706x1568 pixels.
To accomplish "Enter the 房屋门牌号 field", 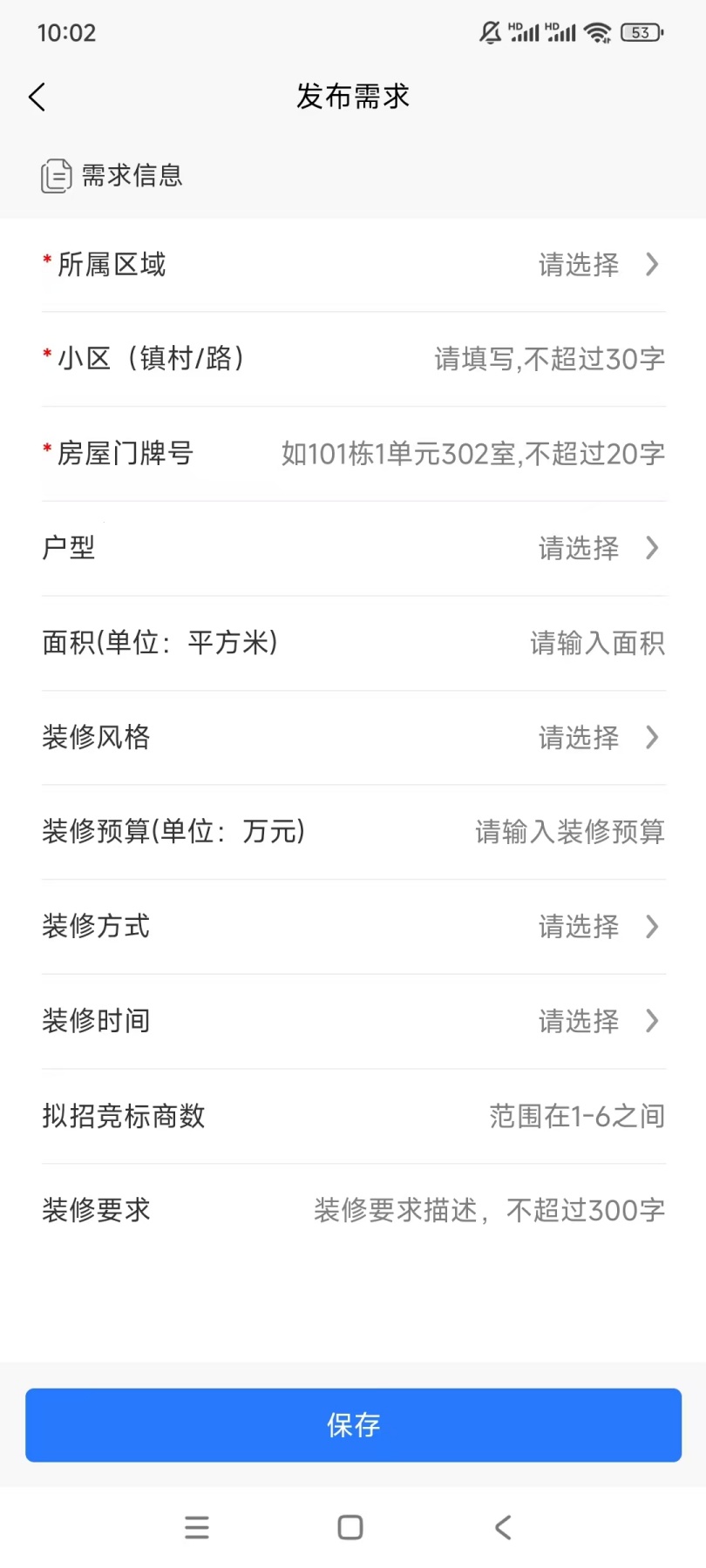I will pos(472,454).
